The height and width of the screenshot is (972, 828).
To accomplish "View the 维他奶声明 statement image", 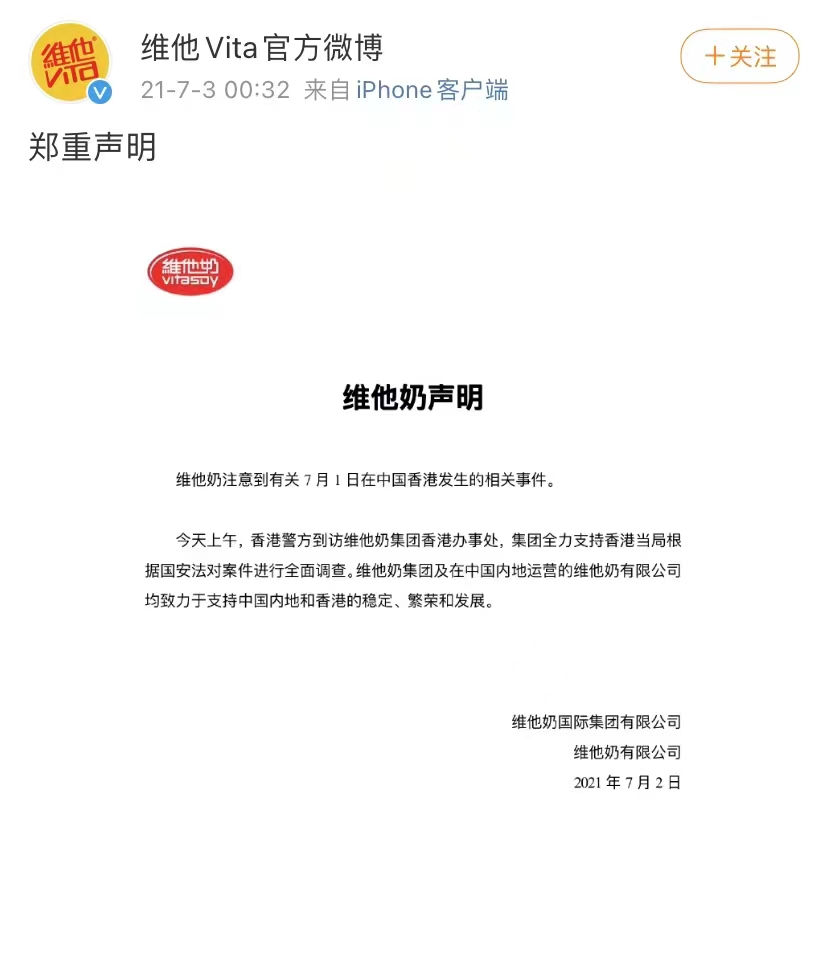I will pos(414,520).
